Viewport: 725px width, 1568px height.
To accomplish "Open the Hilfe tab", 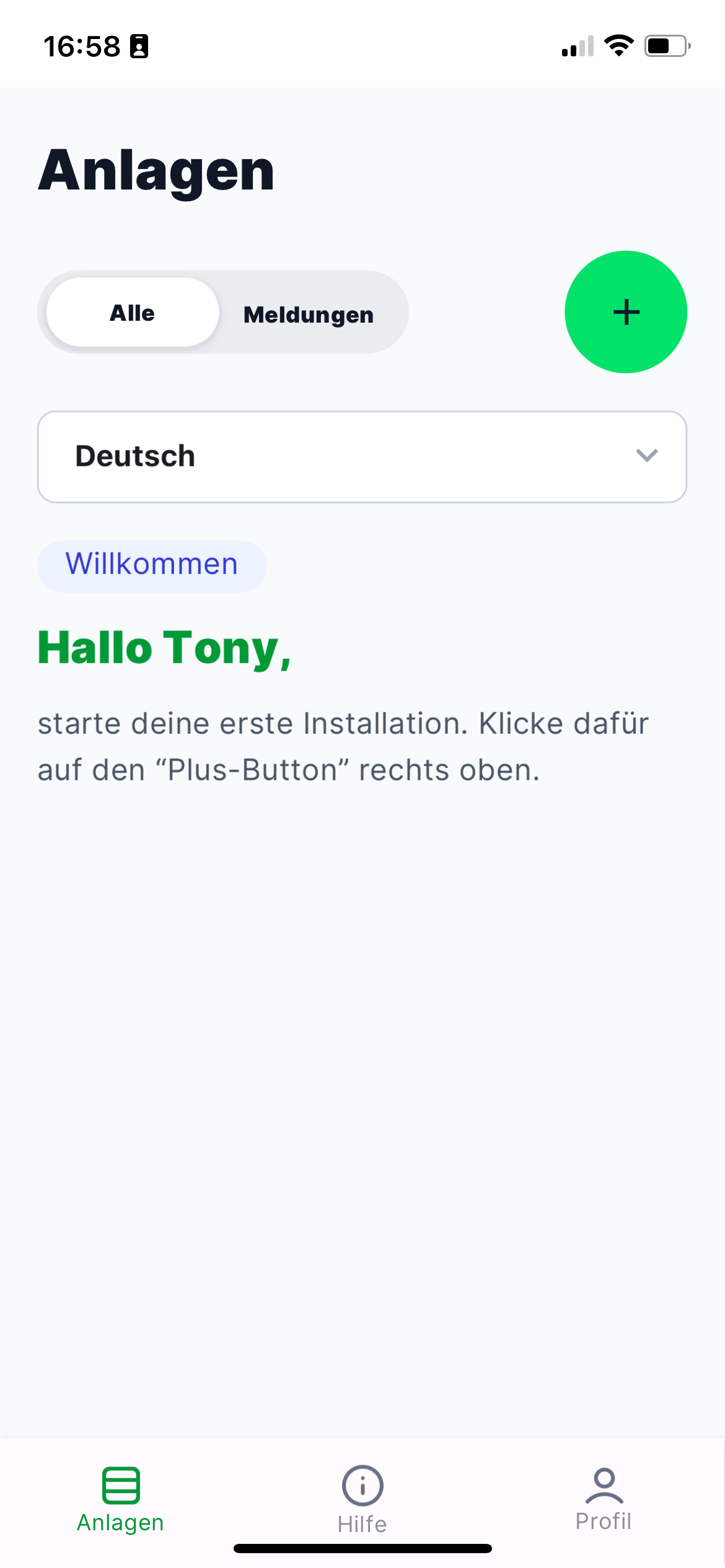I will (362, 1499).
